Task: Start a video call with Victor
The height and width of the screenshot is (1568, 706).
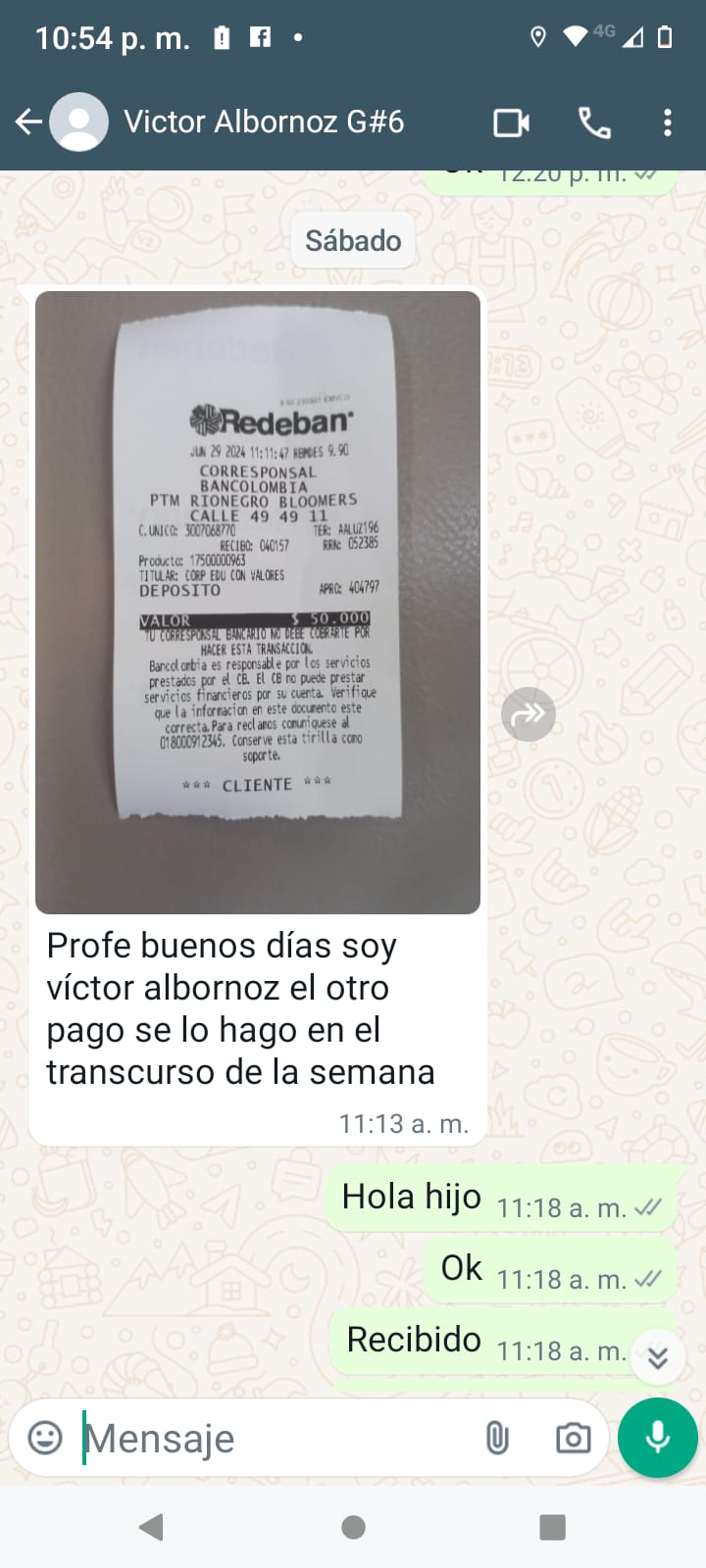Action: [x=511, y=122]
